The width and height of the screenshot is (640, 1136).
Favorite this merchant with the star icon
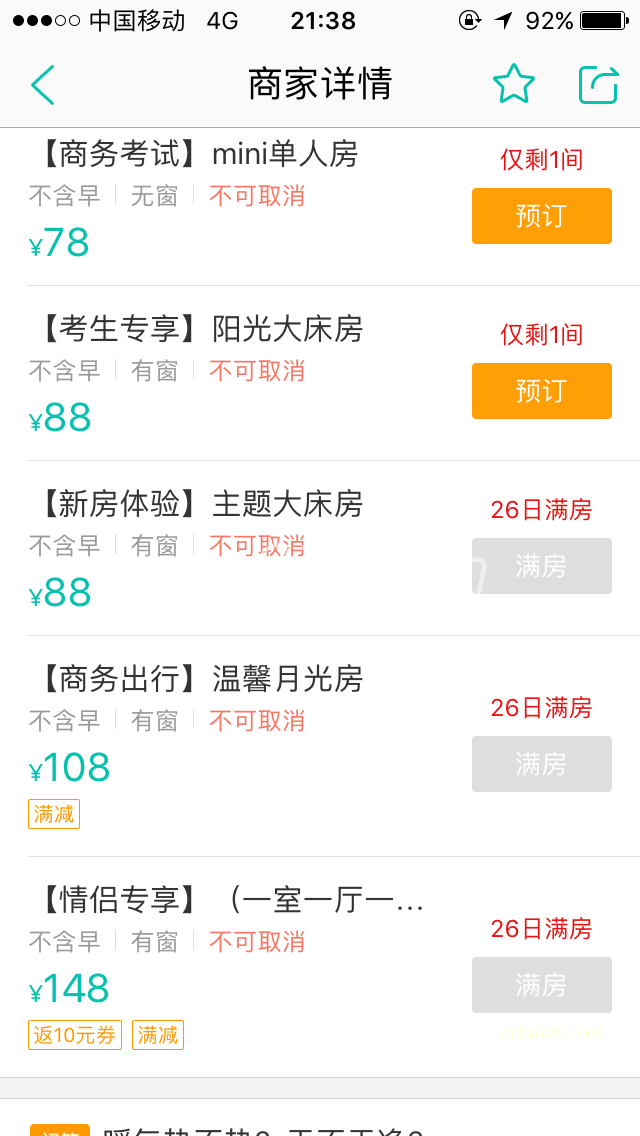(514, 84)
